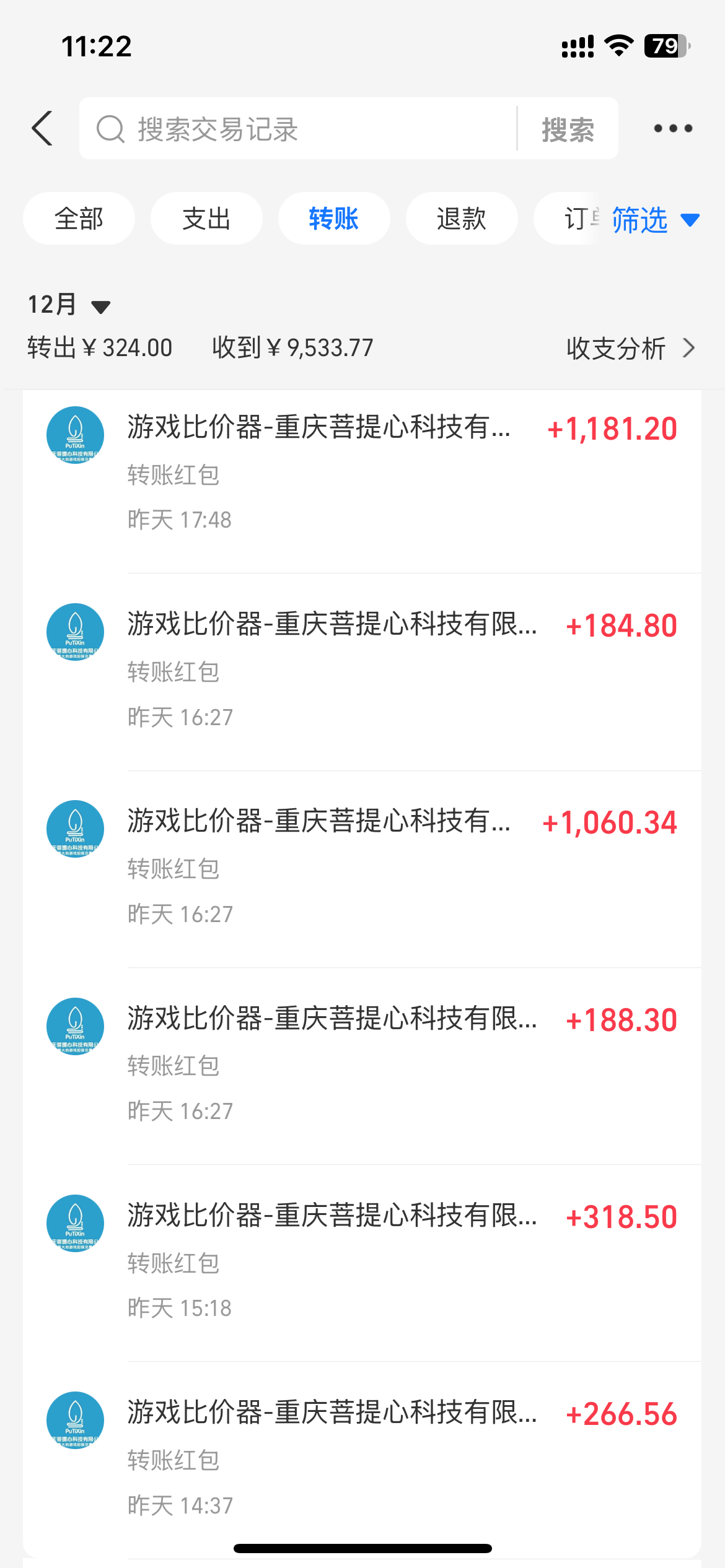Viewport: 725px width, 1568px height.
Task: Select the 支出 filter chip
Action: click(206, 218)
